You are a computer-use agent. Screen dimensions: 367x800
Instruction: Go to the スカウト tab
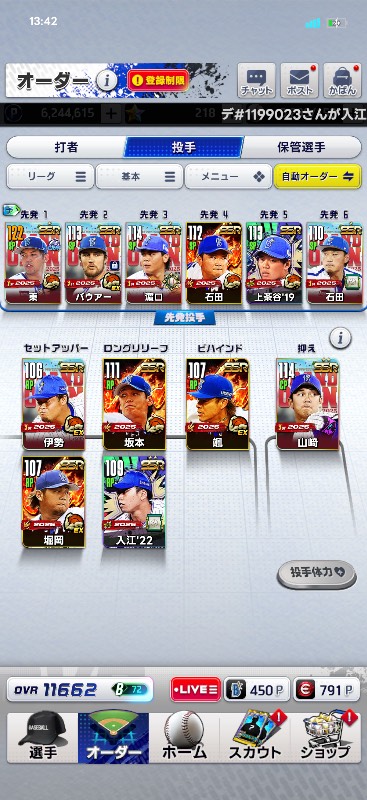pos(255,737)
